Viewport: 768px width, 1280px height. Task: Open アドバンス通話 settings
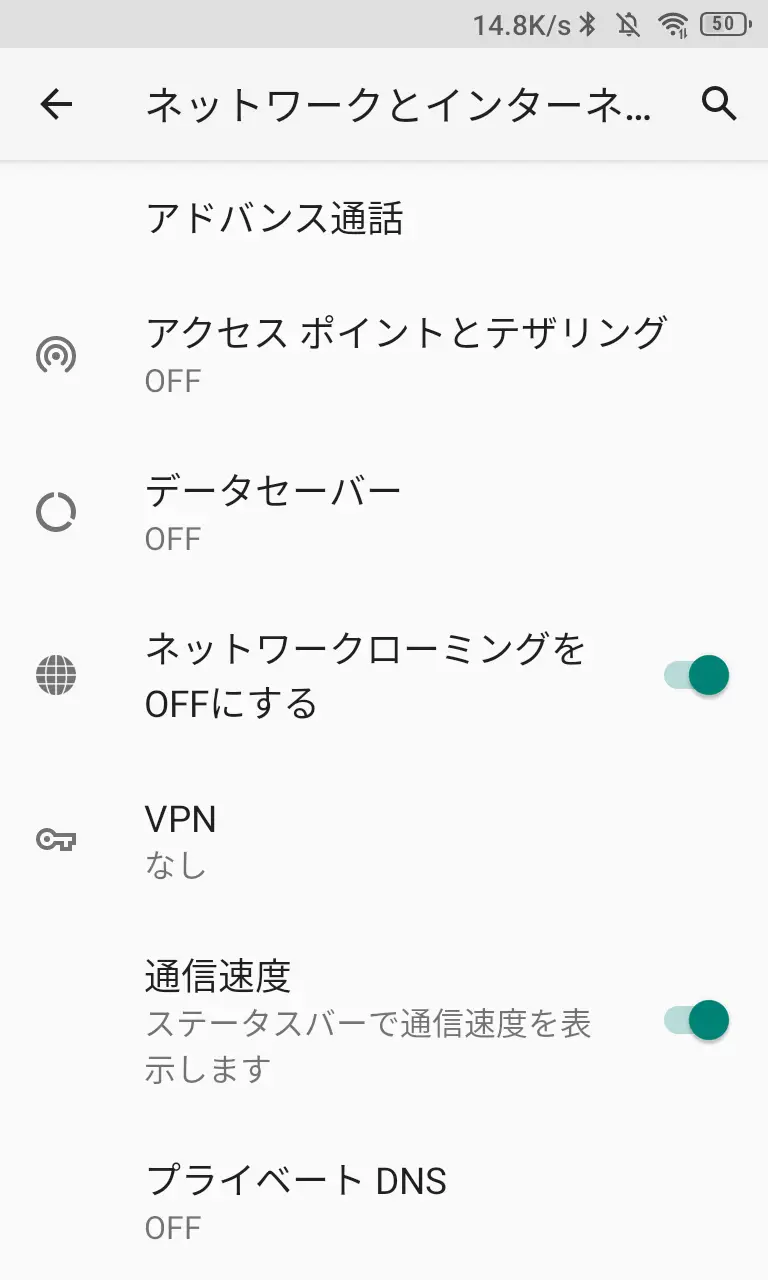coord(275,218)
